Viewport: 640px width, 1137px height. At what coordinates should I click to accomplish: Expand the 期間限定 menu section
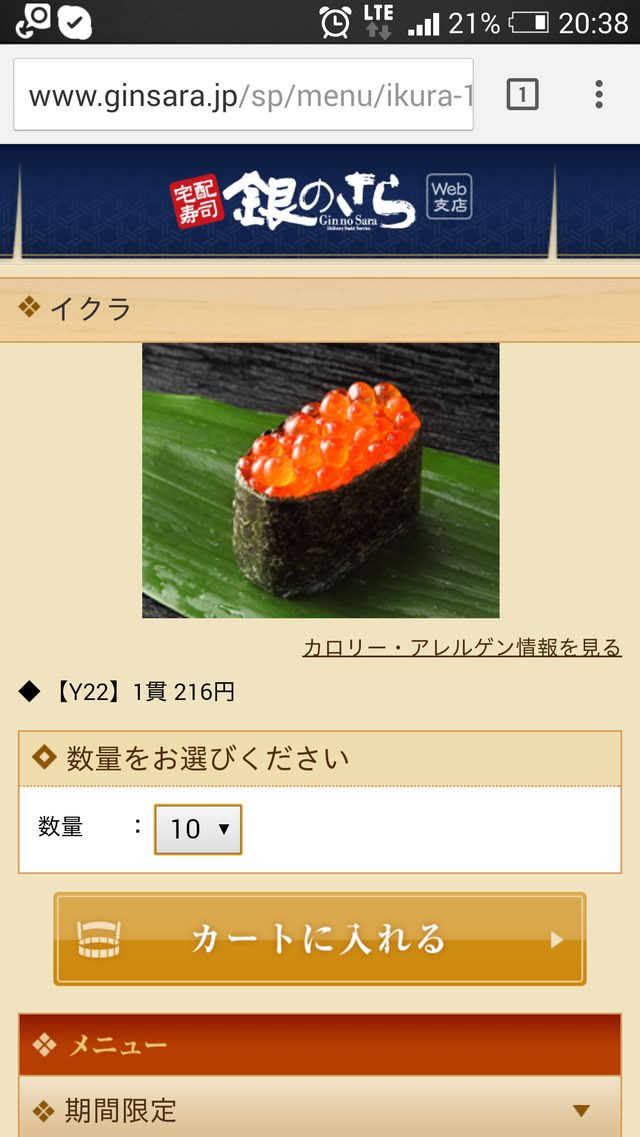point(320,1109)
